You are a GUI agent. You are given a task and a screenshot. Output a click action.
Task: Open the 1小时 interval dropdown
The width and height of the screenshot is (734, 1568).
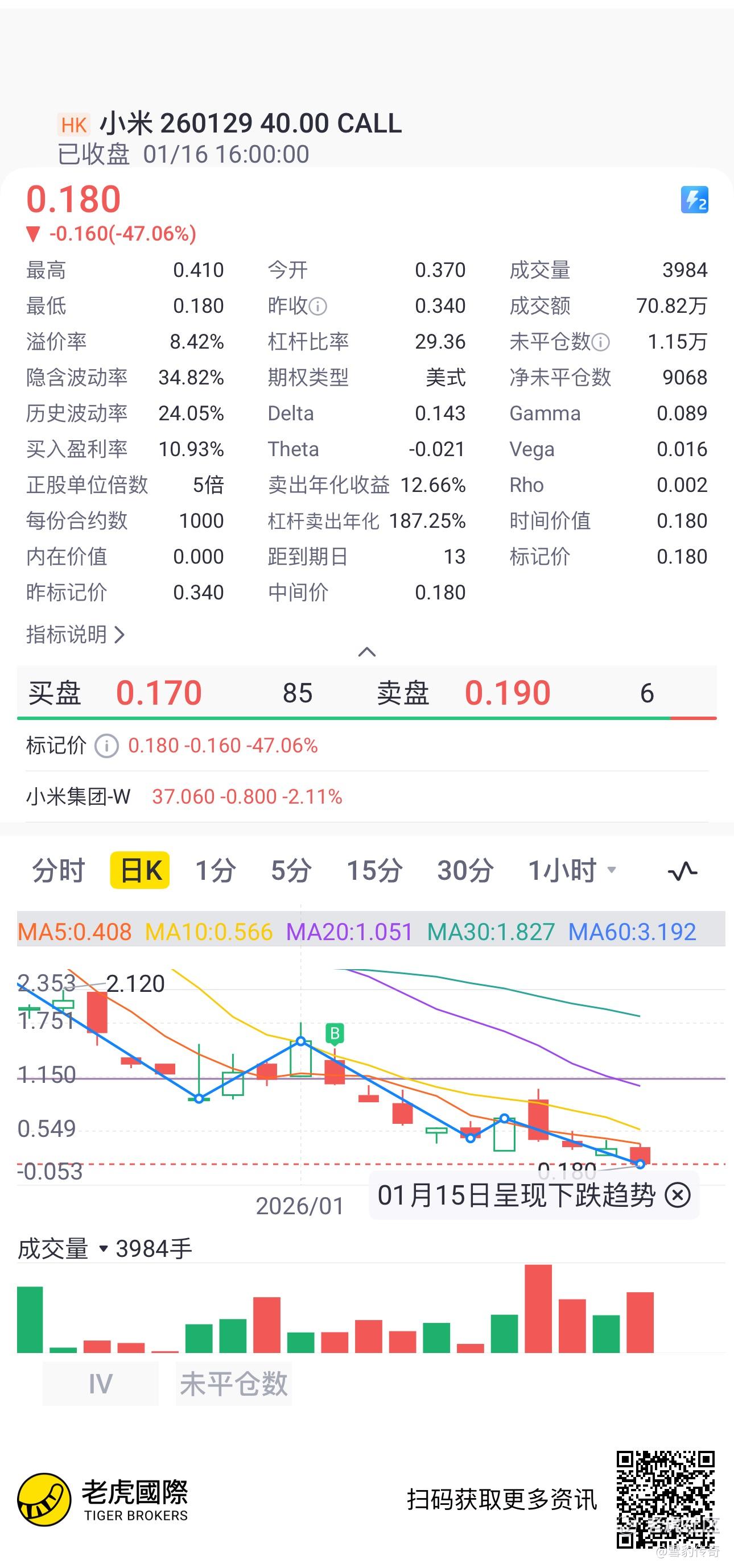572,870
